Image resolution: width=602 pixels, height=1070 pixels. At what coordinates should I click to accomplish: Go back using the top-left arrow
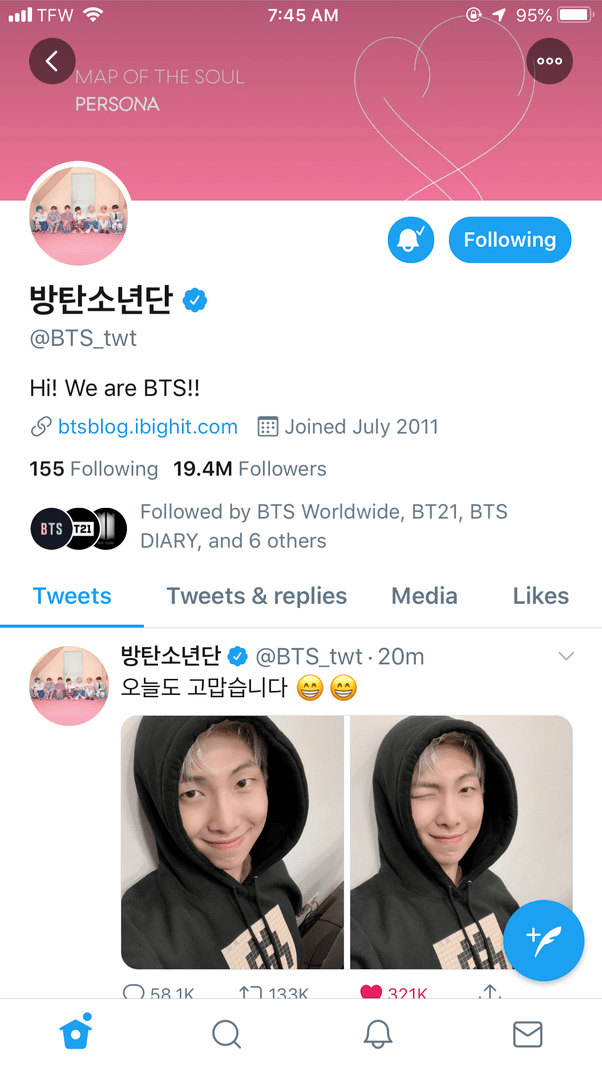pos(52,61)
